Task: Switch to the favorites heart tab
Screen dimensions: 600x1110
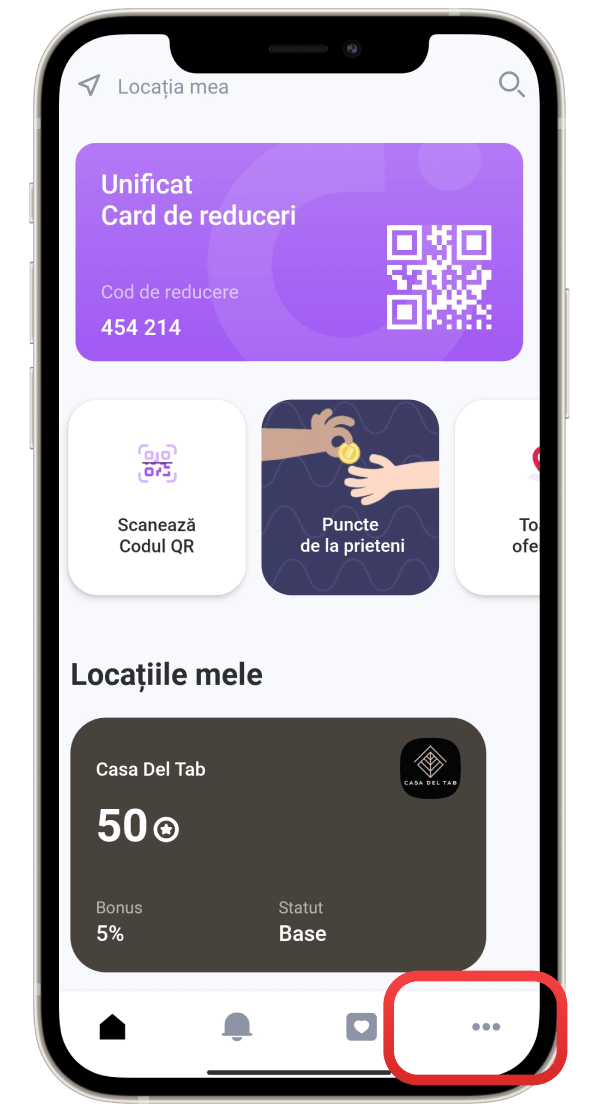Action: pos(361,1027)
